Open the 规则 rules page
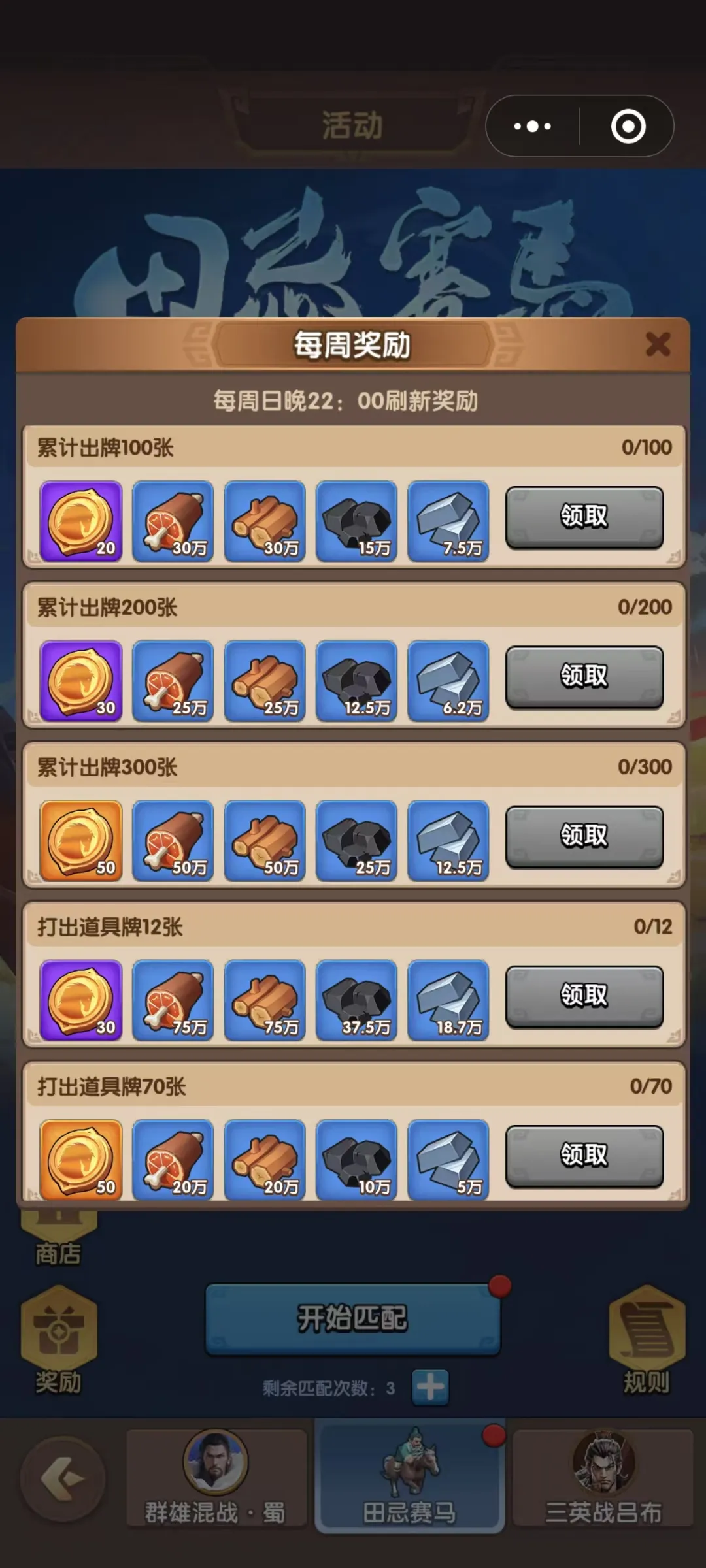The width and height of the screenshot is (706, 1568). 647,1339
